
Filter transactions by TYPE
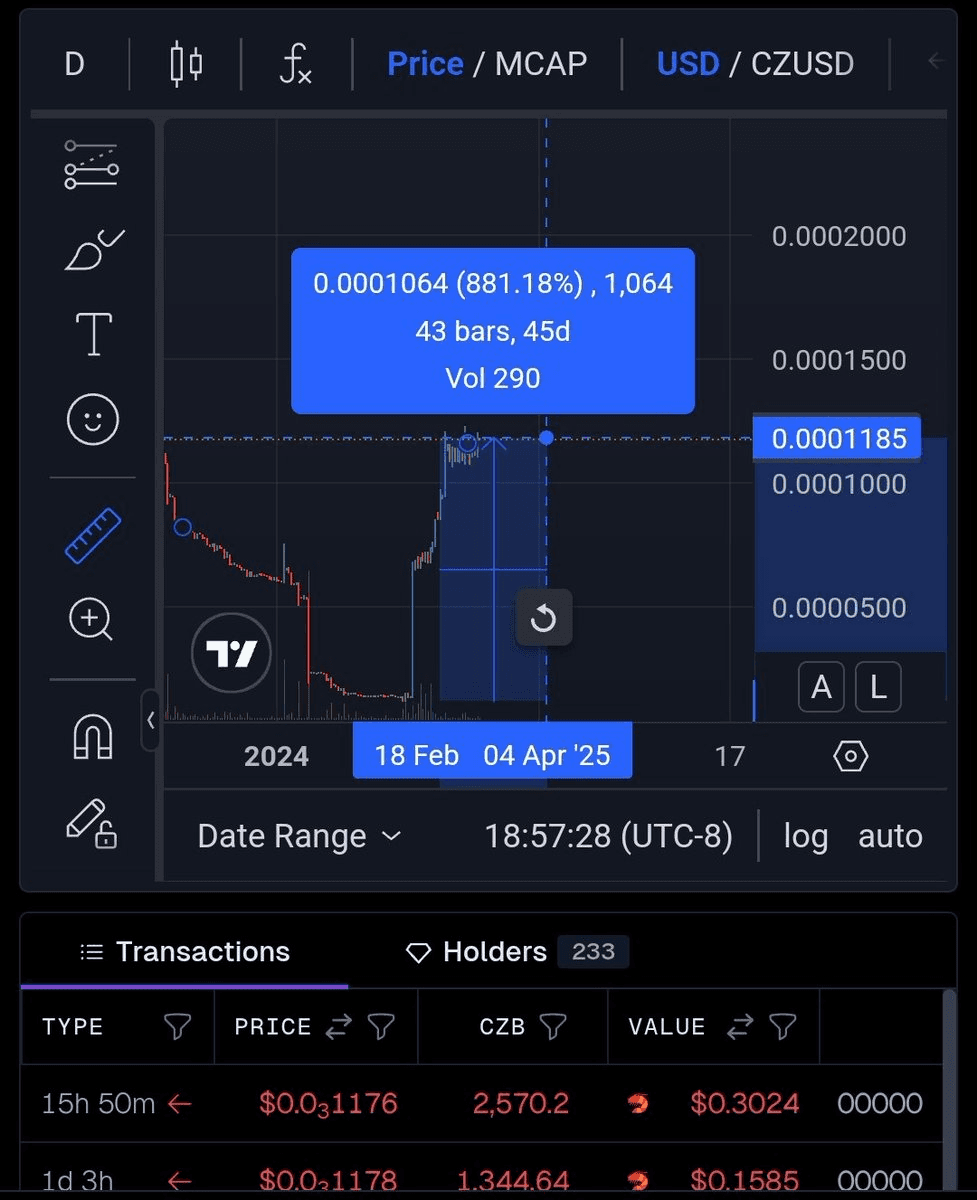click(177, 1027)
